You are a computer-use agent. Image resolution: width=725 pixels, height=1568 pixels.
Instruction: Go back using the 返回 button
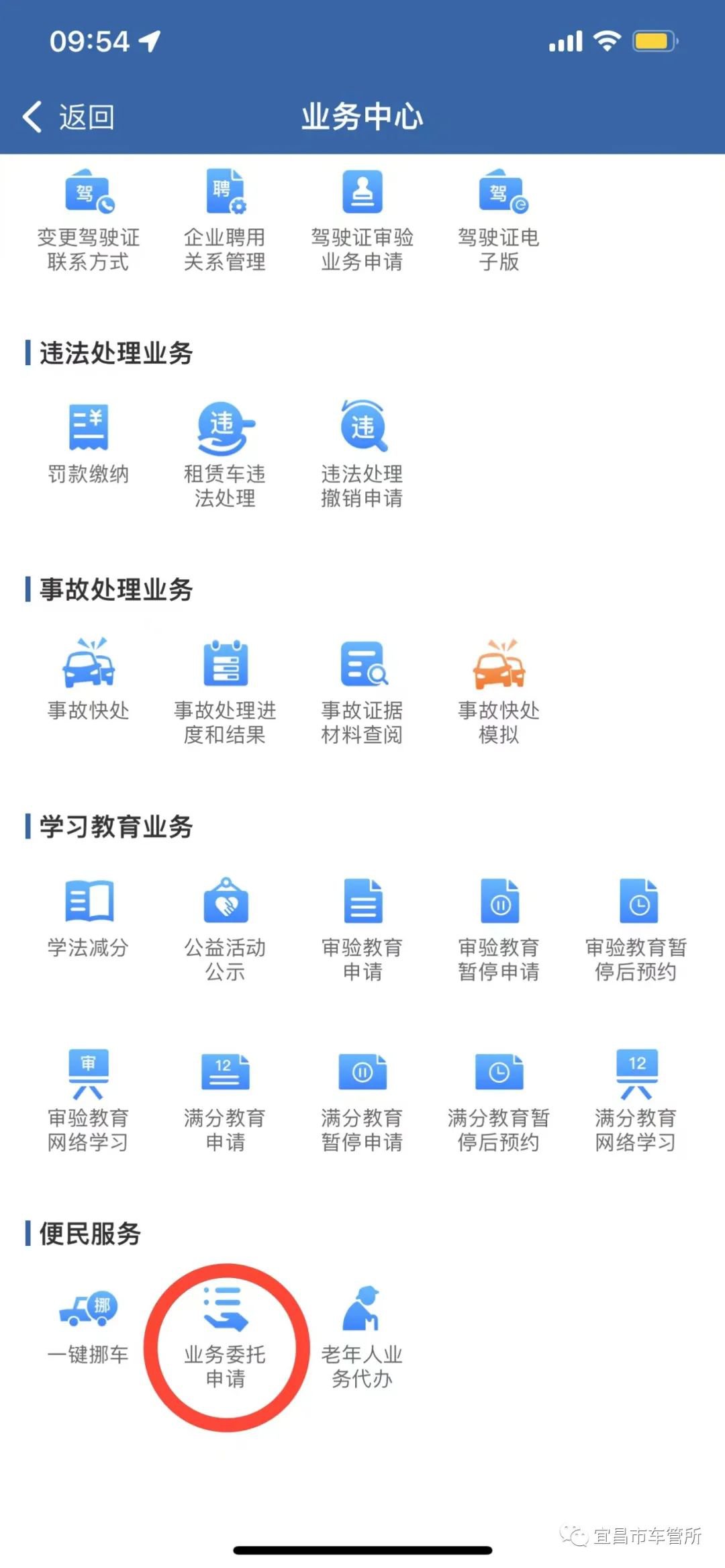click(x=68, y=117)
